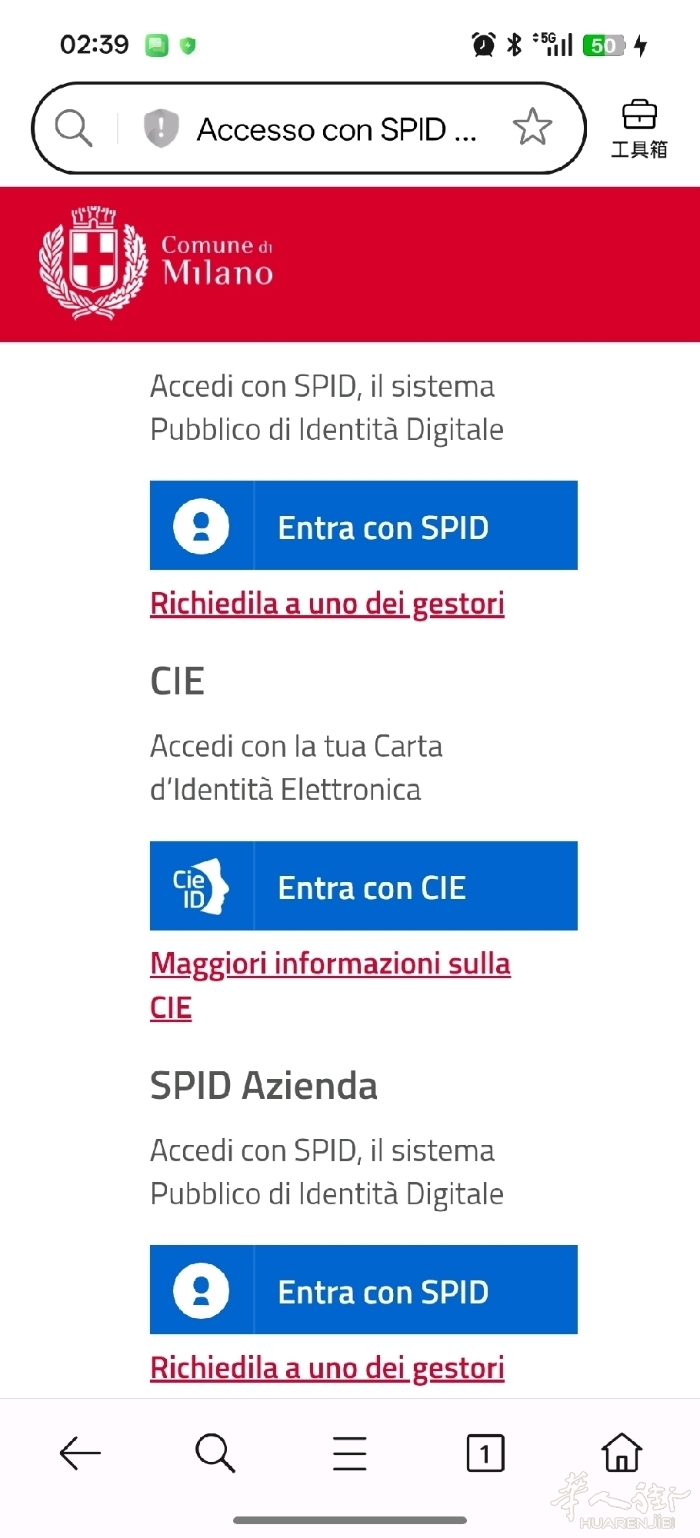
Task: Open the browser hamburger menu
Action: [350, 1453]
